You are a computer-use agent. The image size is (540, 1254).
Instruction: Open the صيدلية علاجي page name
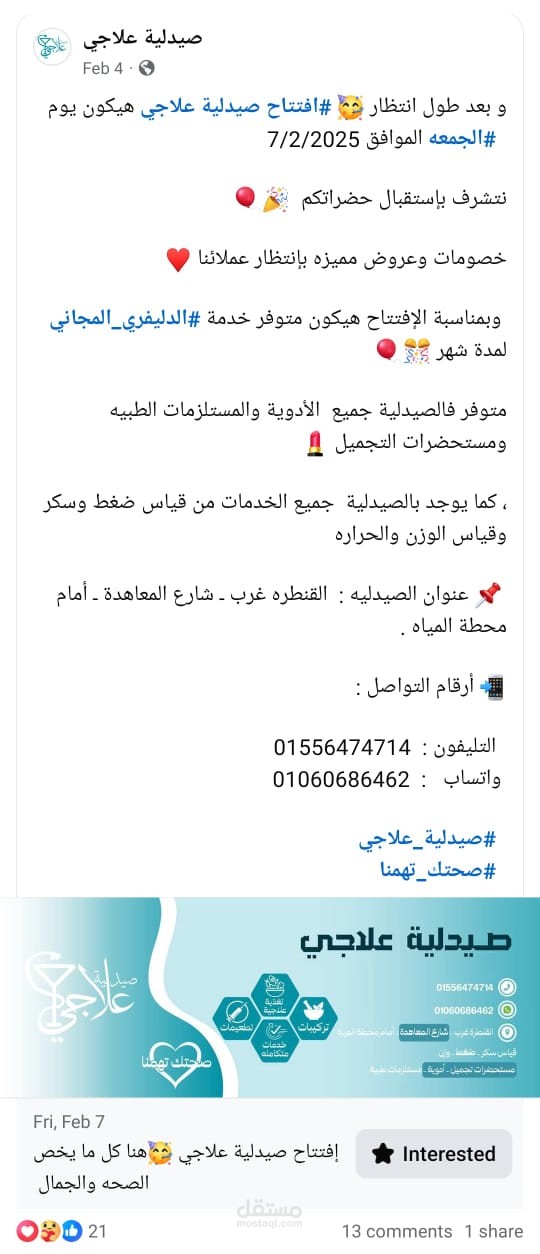tap(142, 37)
